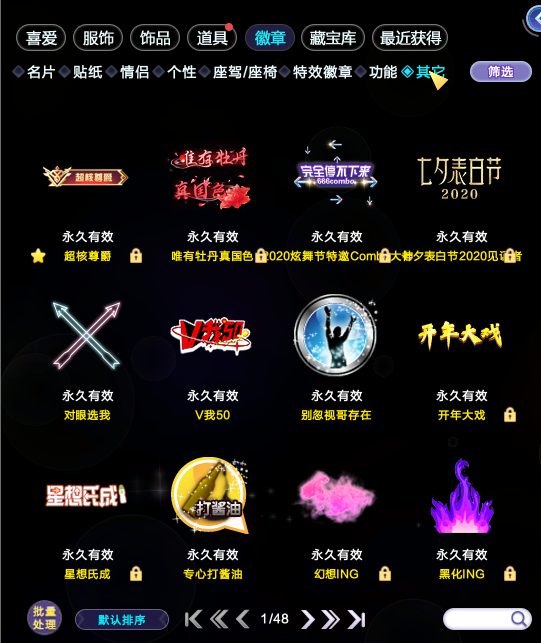Image resolution: width=541 pixels, height=643 pixels.
Task: Switch to the 藏宝库 tab
Action: pyautogui.click(x=333, y=38)
